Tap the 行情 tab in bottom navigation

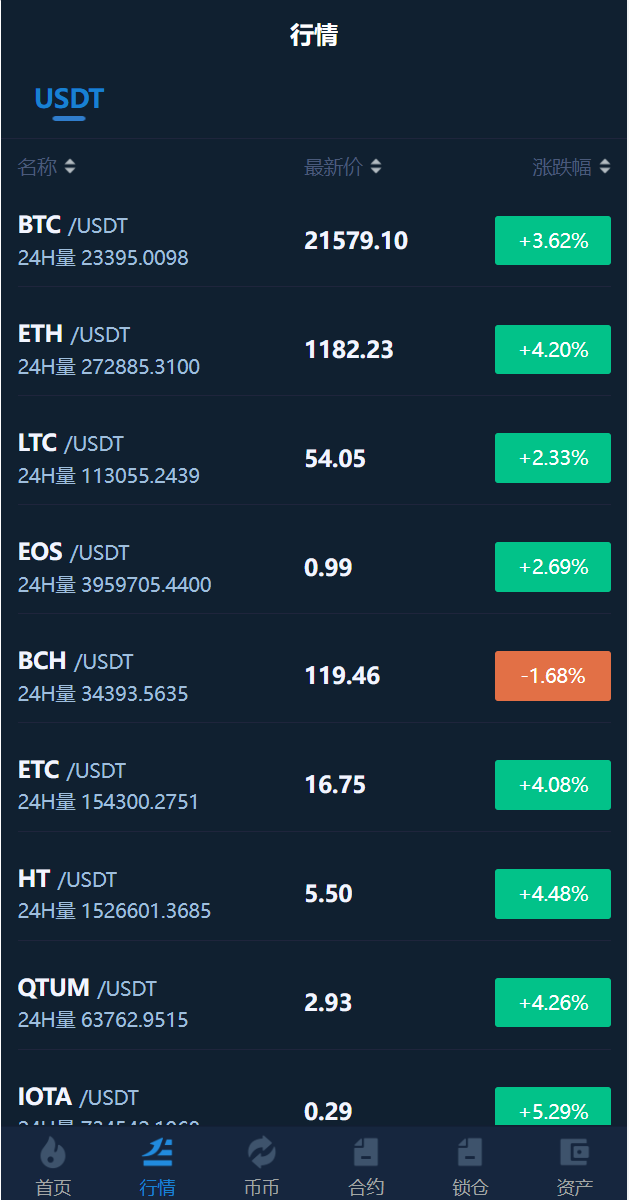[157, 1166]
